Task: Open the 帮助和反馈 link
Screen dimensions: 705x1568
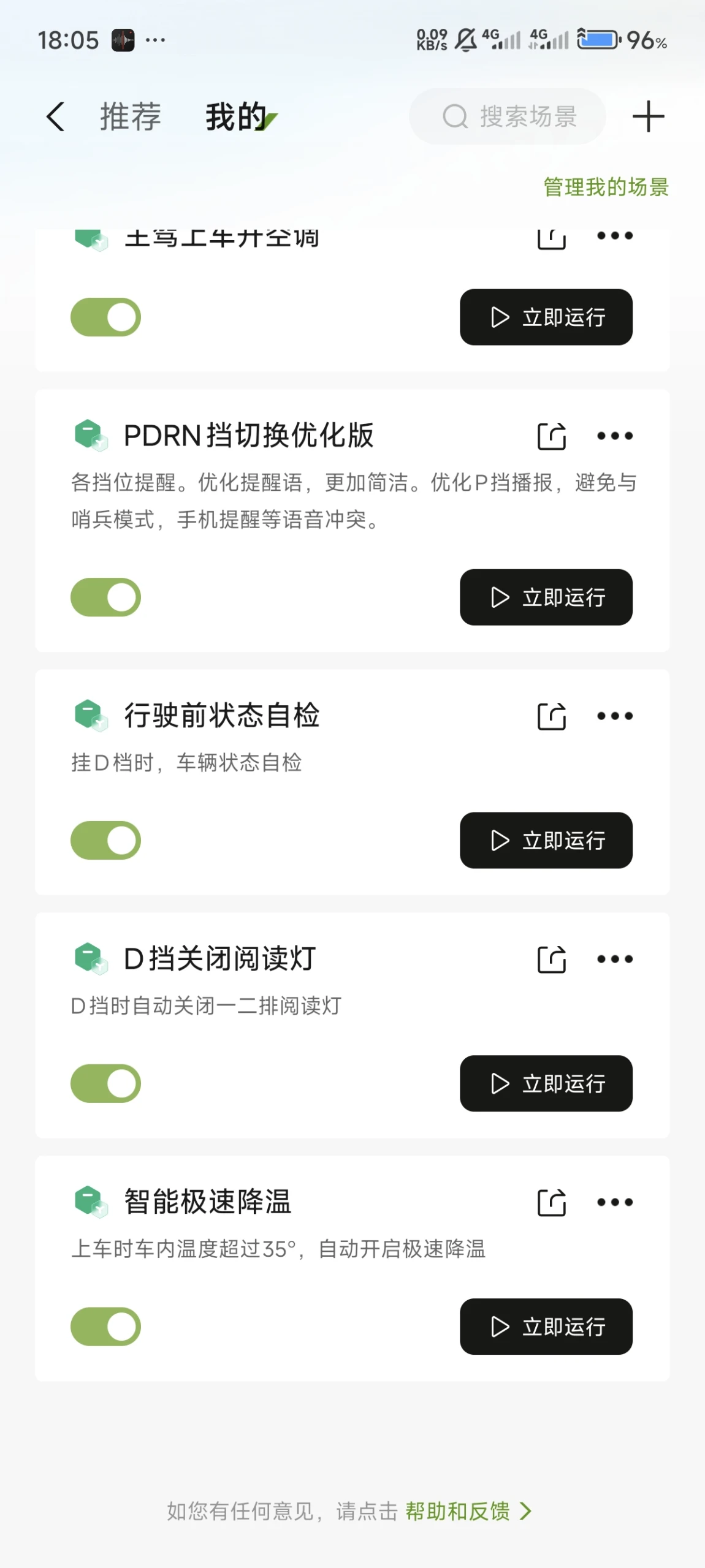Action: pos(468,1511)
